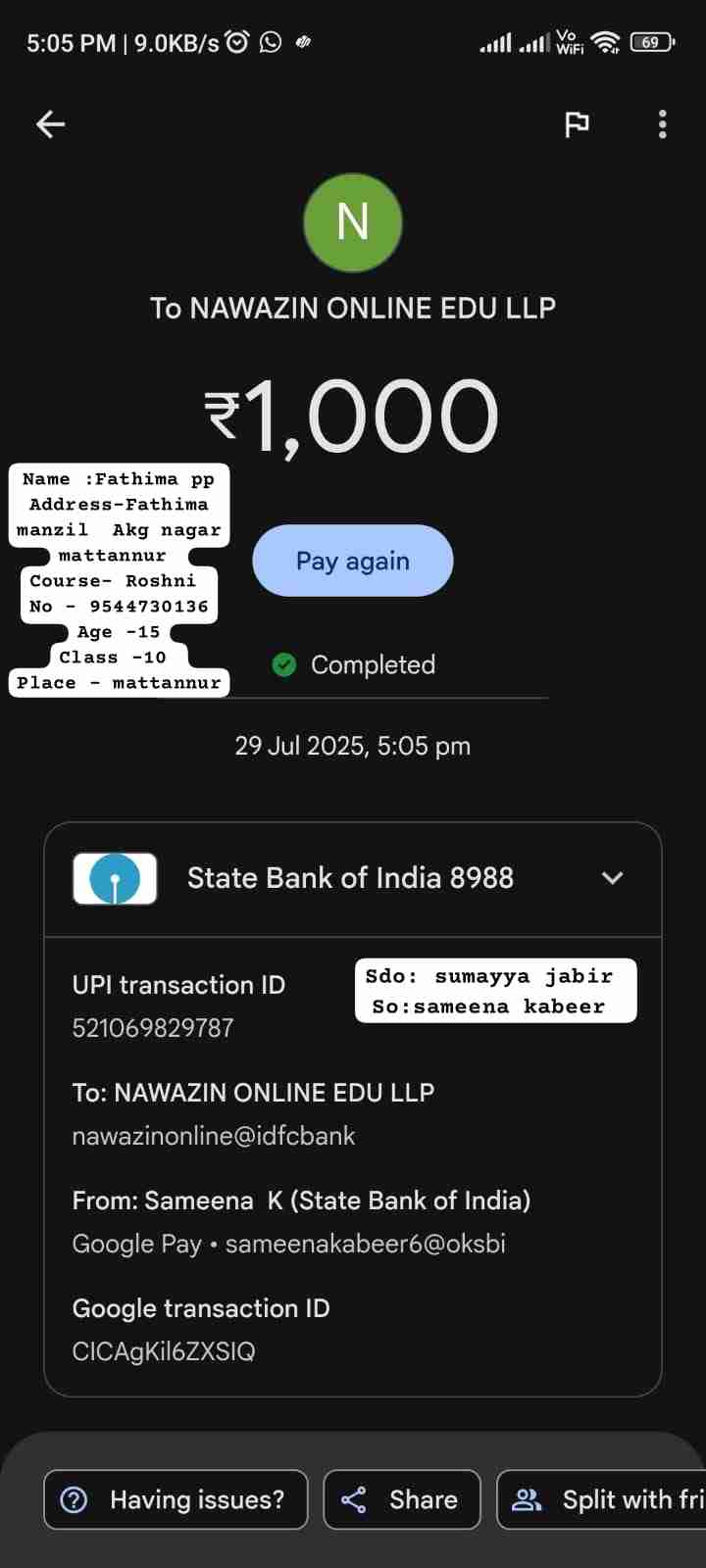Share this payment receipt
This screenshot has height=1568, width=706.
402,1499
